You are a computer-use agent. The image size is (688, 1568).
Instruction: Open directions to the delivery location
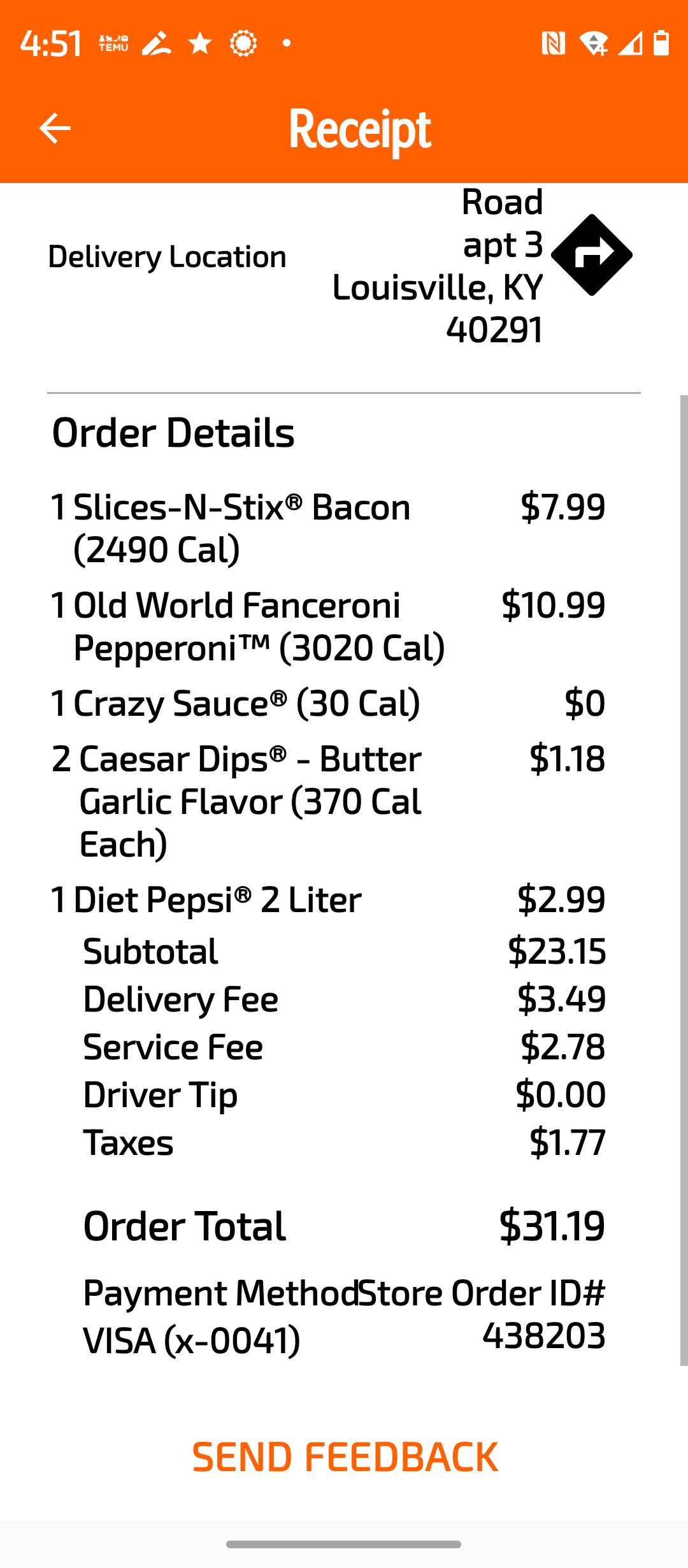click(x=591, y=255)
